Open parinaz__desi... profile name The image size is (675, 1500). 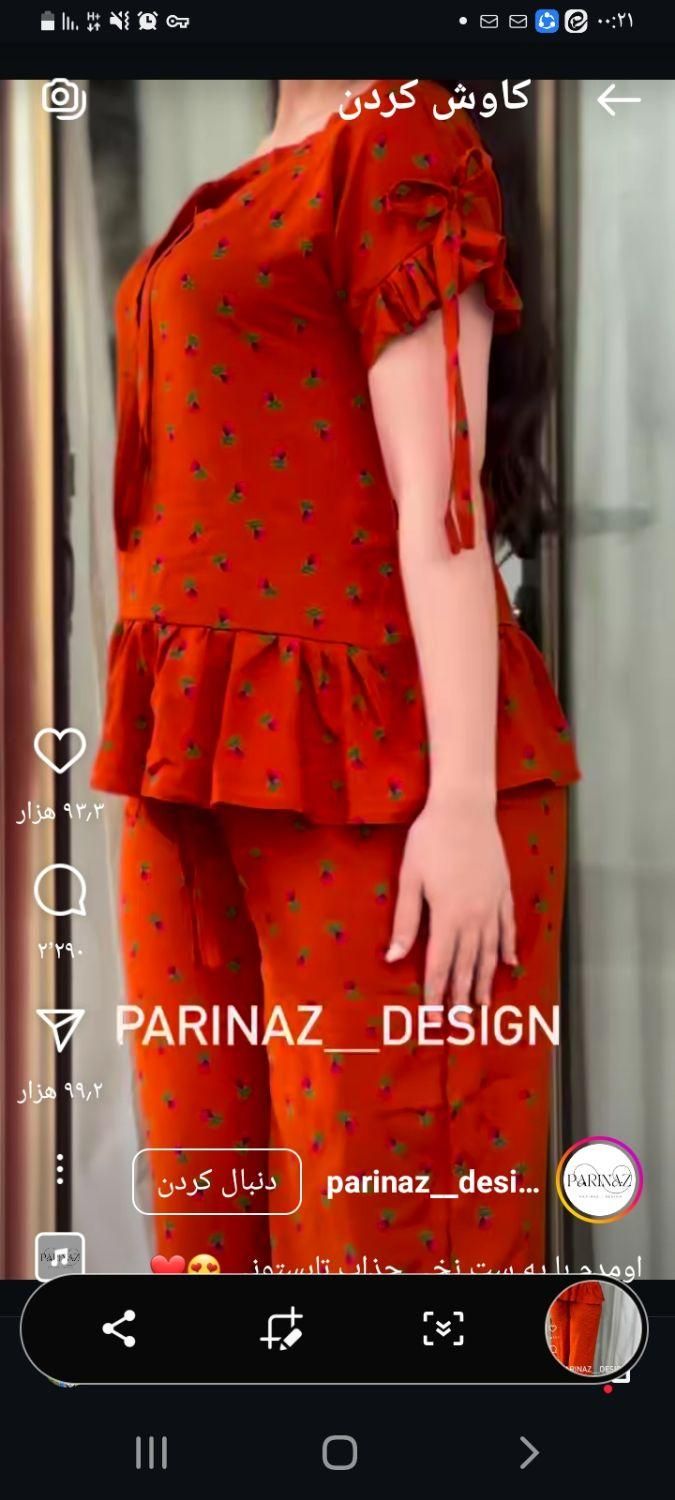point(432,1182)
